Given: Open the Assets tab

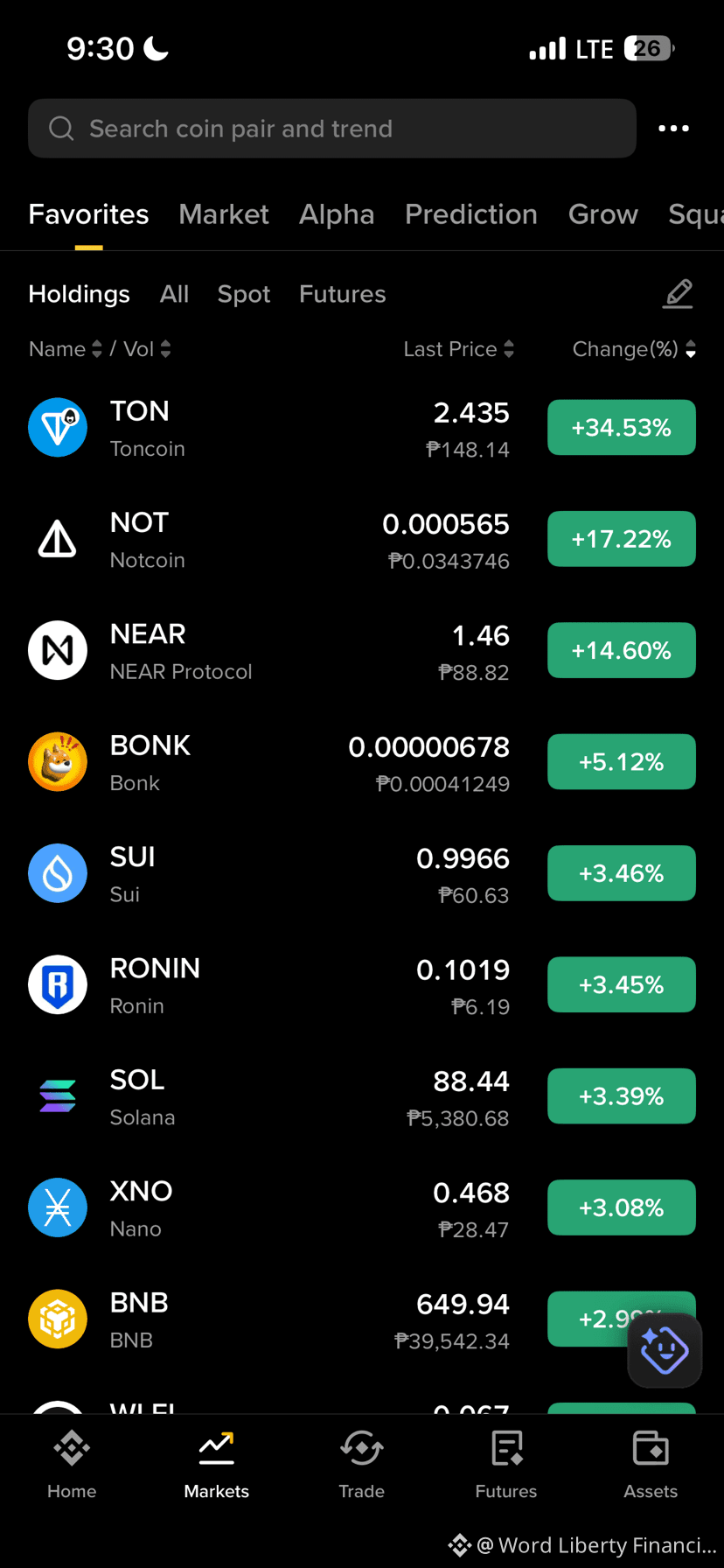Looking at the screenshot, I should pyautogui.click(x=651, y=1466).
